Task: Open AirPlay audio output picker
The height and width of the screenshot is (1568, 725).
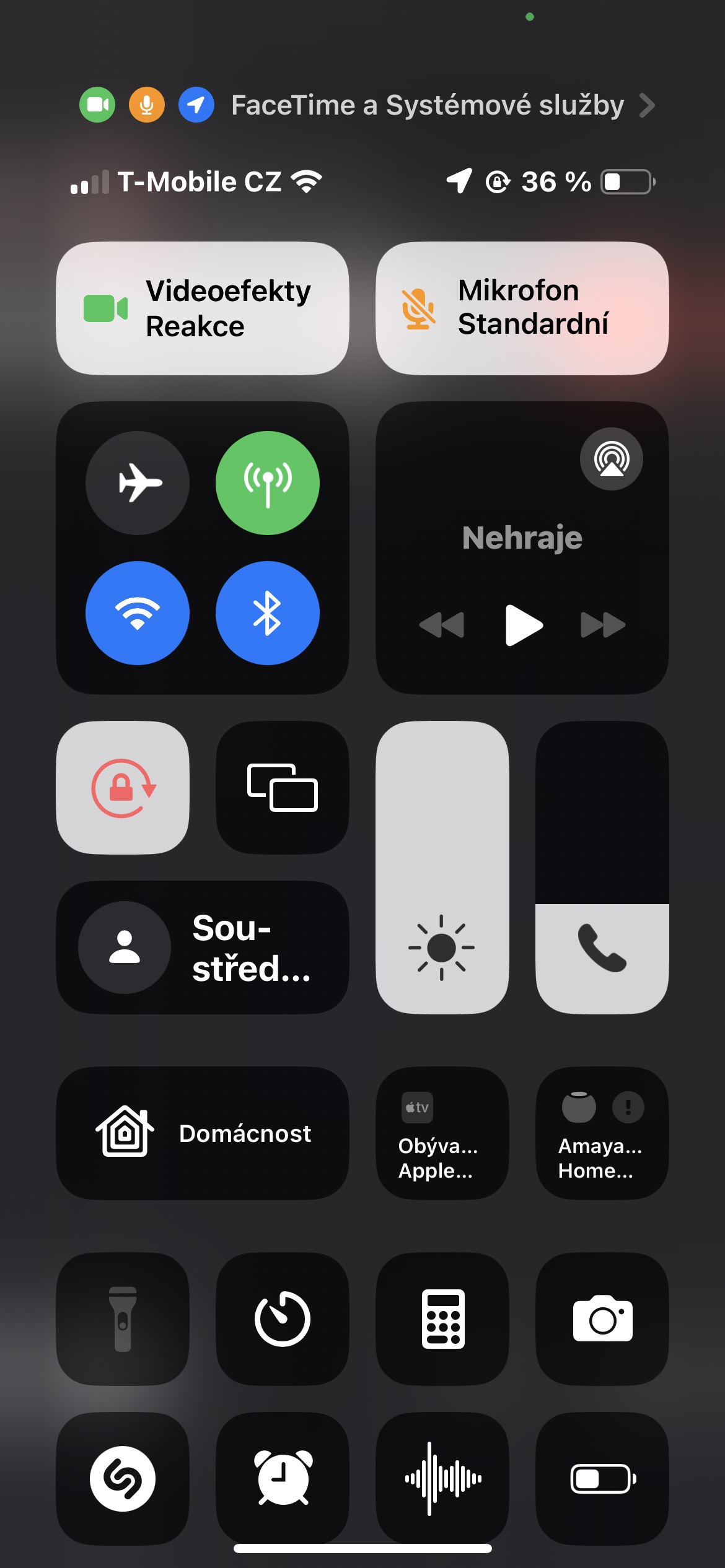Action: coord(611,459)
